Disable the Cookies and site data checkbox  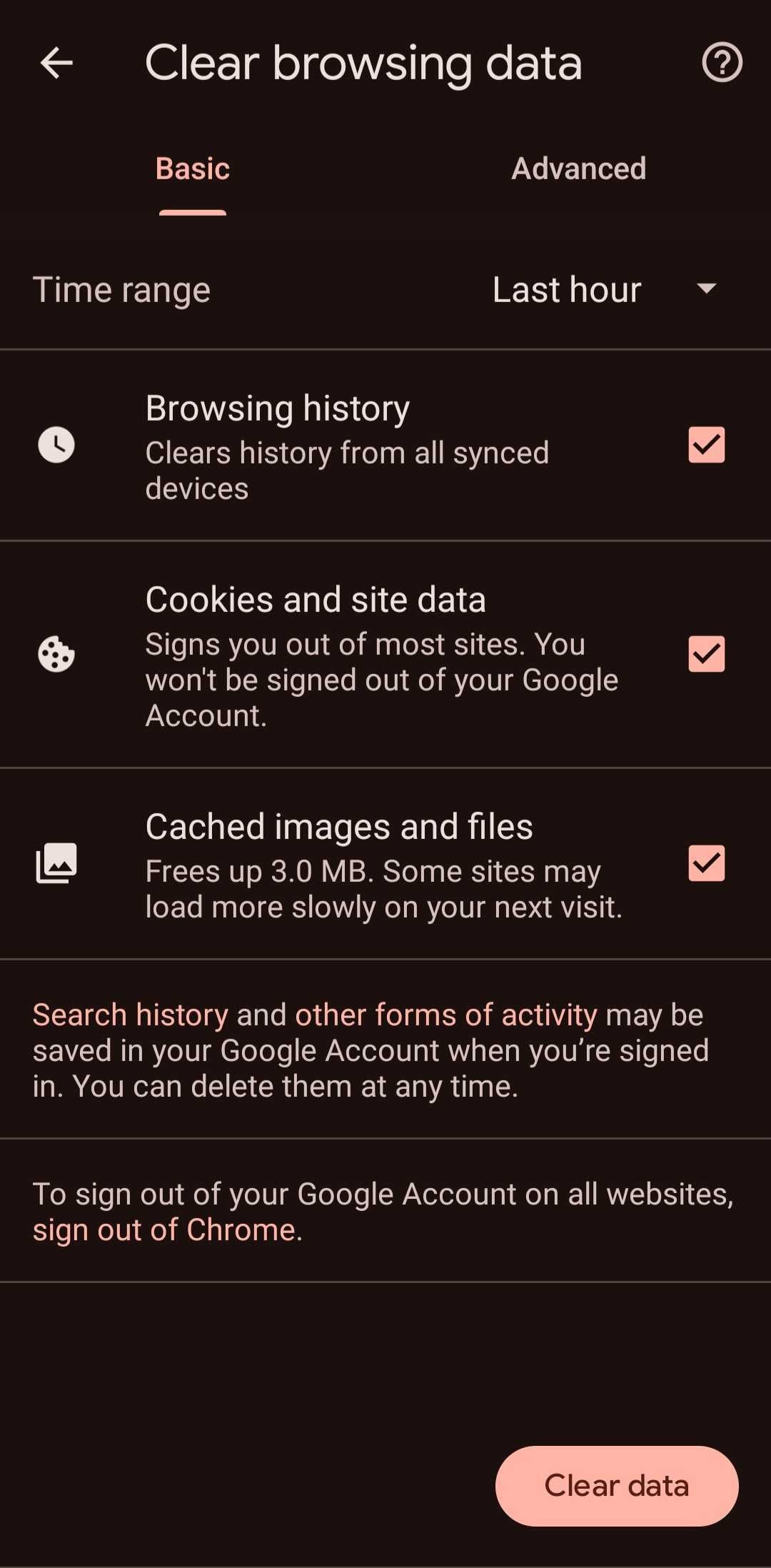tap(705, 653)
